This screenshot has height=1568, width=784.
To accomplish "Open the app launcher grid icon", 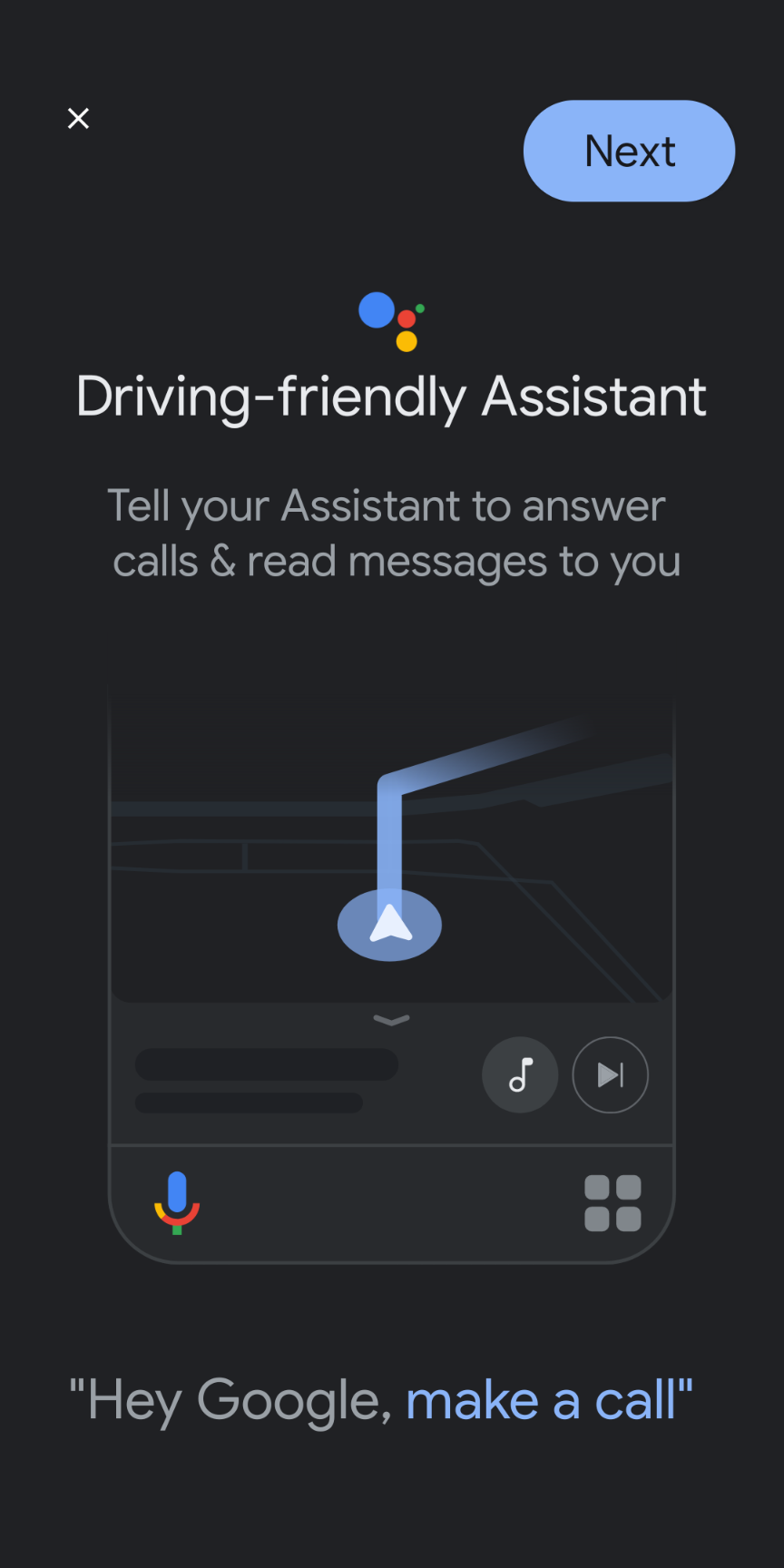I will (x=612, y=1201).
